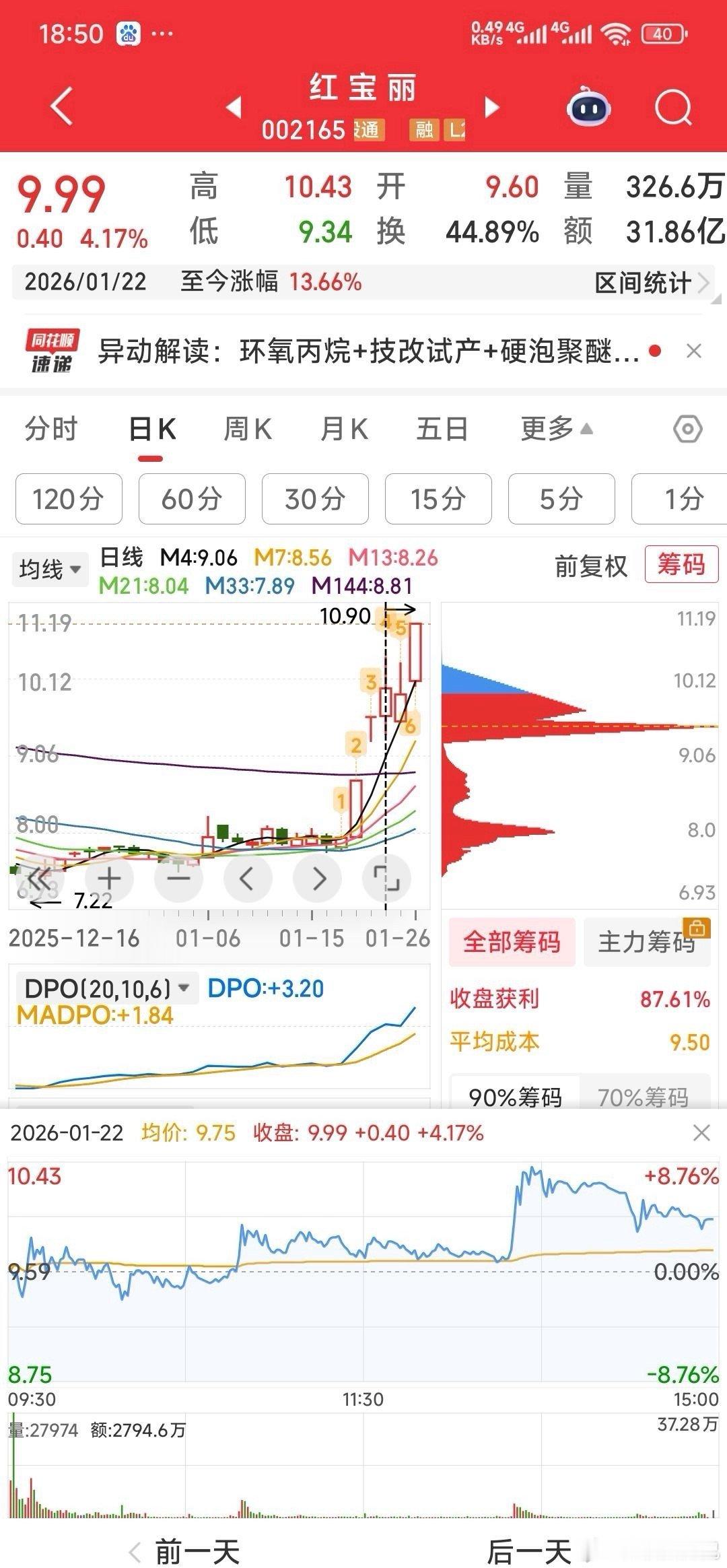Image resolution: width=727 pixels, height=1568 pixels.
Task: Go back using the top-left arrow
Action: coord(62,106)
